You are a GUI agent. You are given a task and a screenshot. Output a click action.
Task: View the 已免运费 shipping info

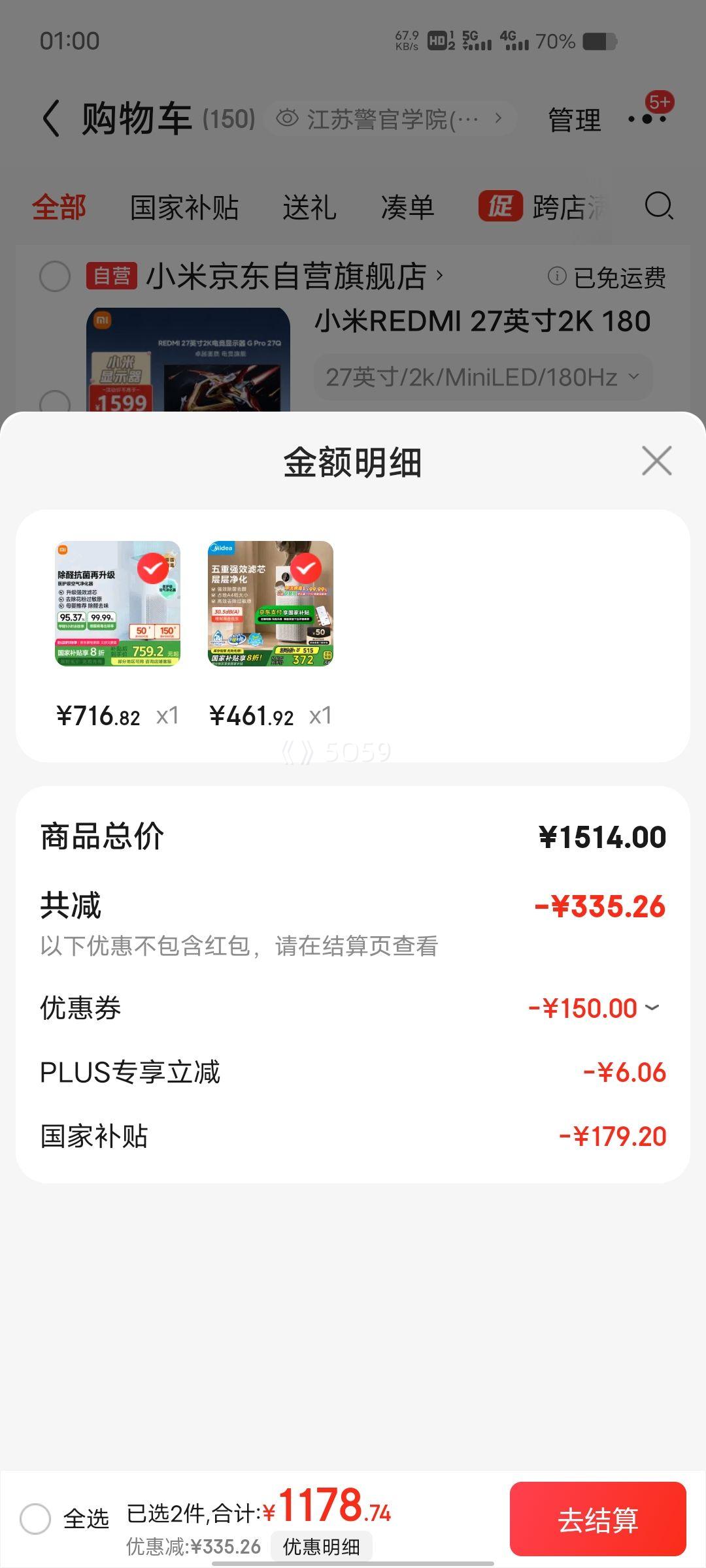point(607,278)
